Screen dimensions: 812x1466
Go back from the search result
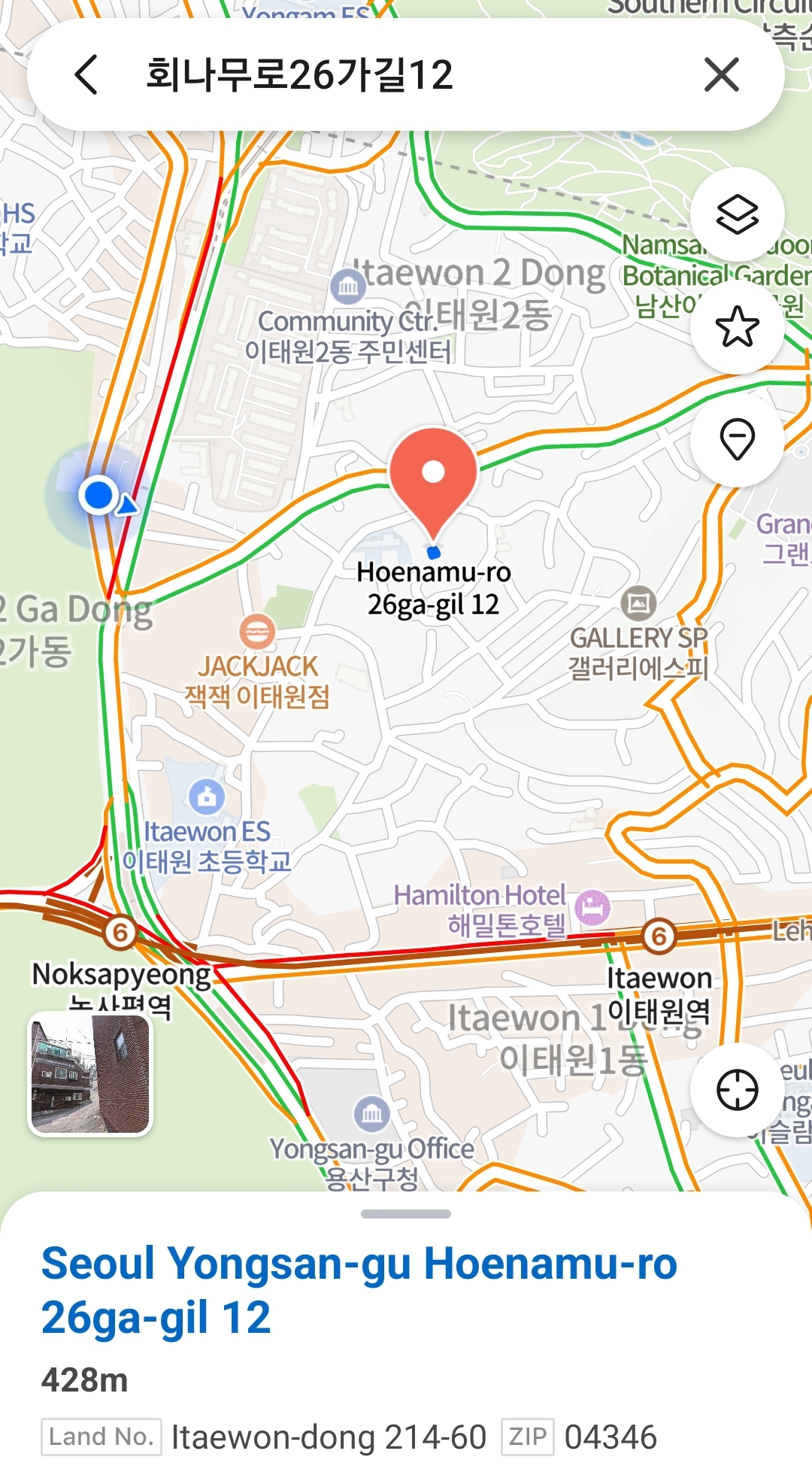tap(86, 74)
